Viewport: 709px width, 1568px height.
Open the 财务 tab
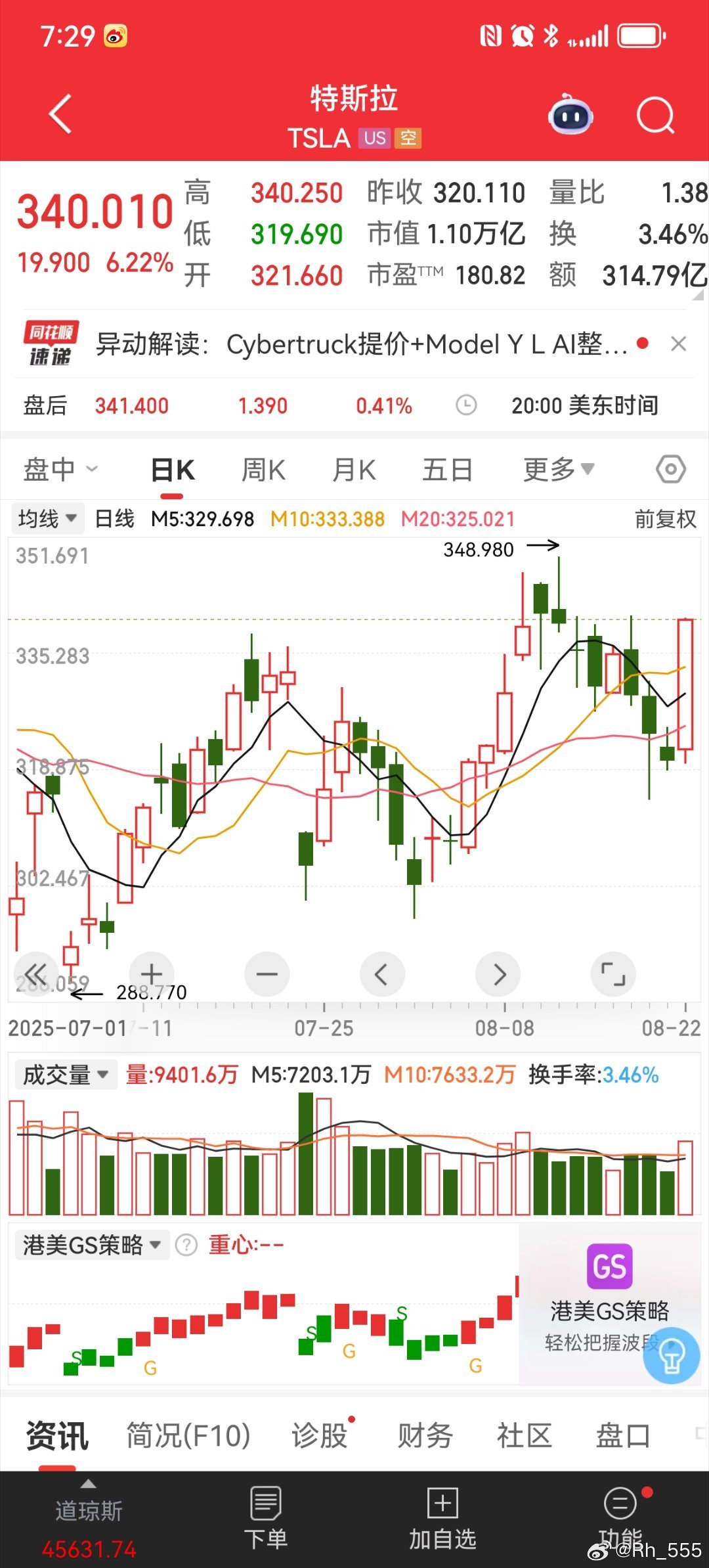point(425,1435)
